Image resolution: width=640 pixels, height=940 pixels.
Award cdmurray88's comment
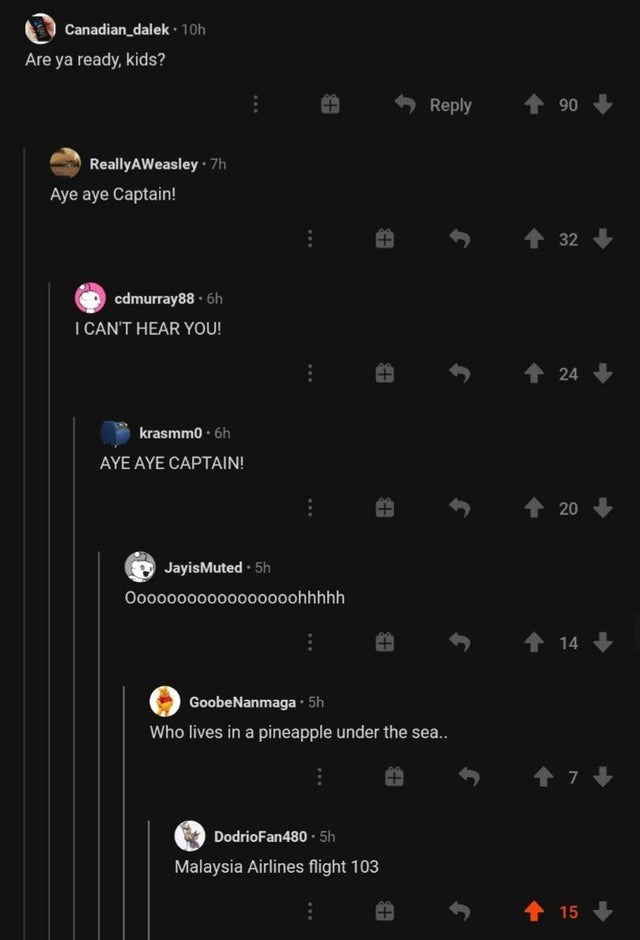point(385,373)
